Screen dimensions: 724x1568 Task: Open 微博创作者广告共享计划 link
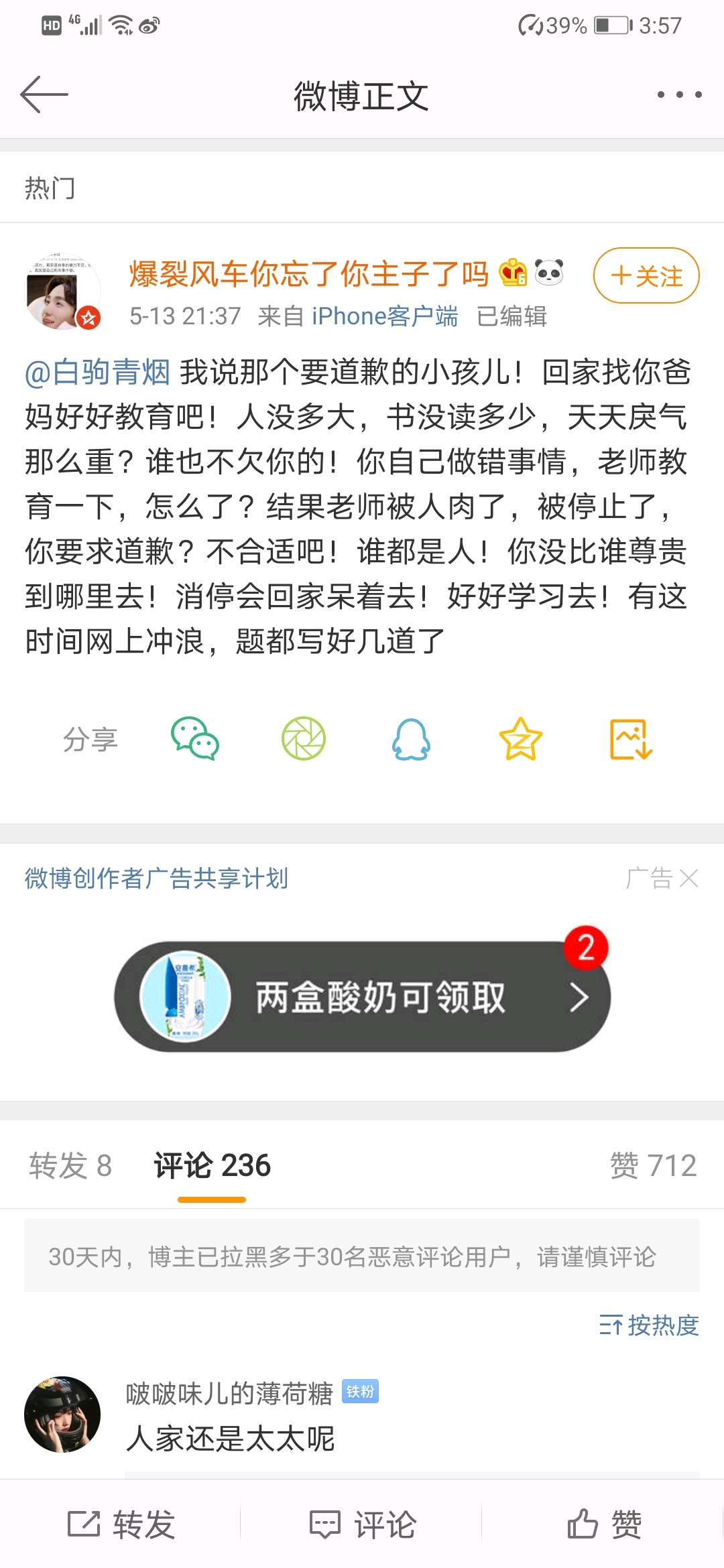(156, 878)
